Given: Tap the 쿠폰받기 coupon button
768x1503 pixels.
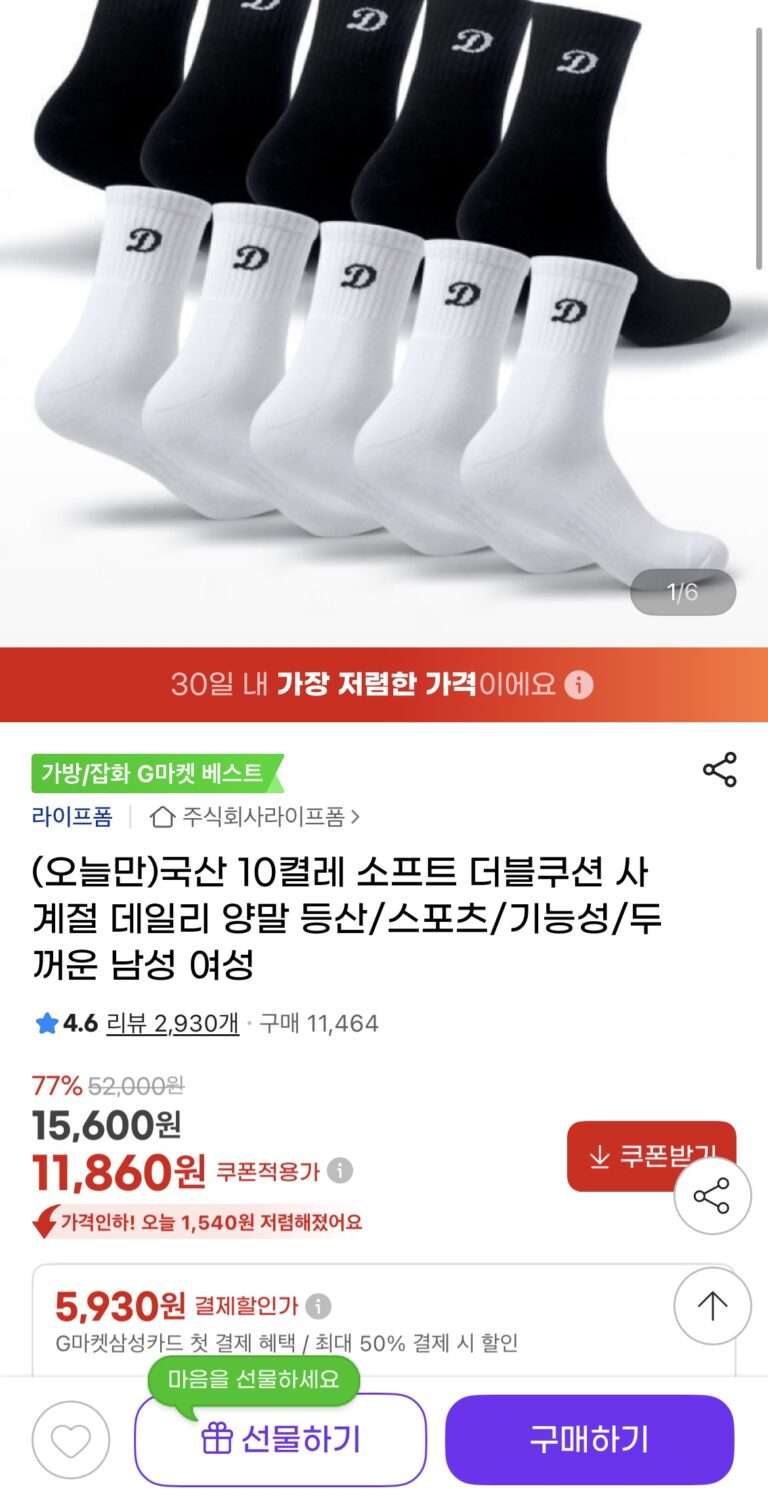Looking at the screenshot, I should pos(640,1155).
